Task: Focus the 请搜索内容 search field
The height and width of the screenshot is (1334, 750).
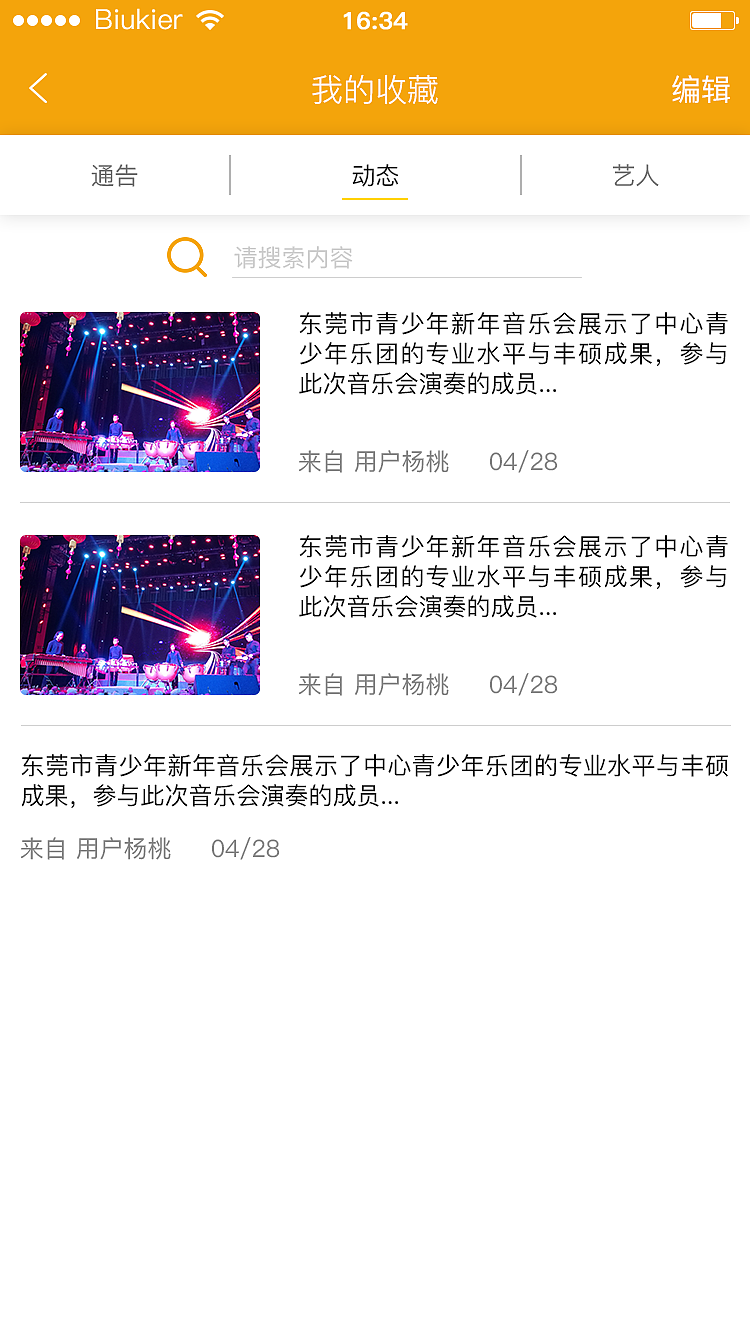Action: 405,258
